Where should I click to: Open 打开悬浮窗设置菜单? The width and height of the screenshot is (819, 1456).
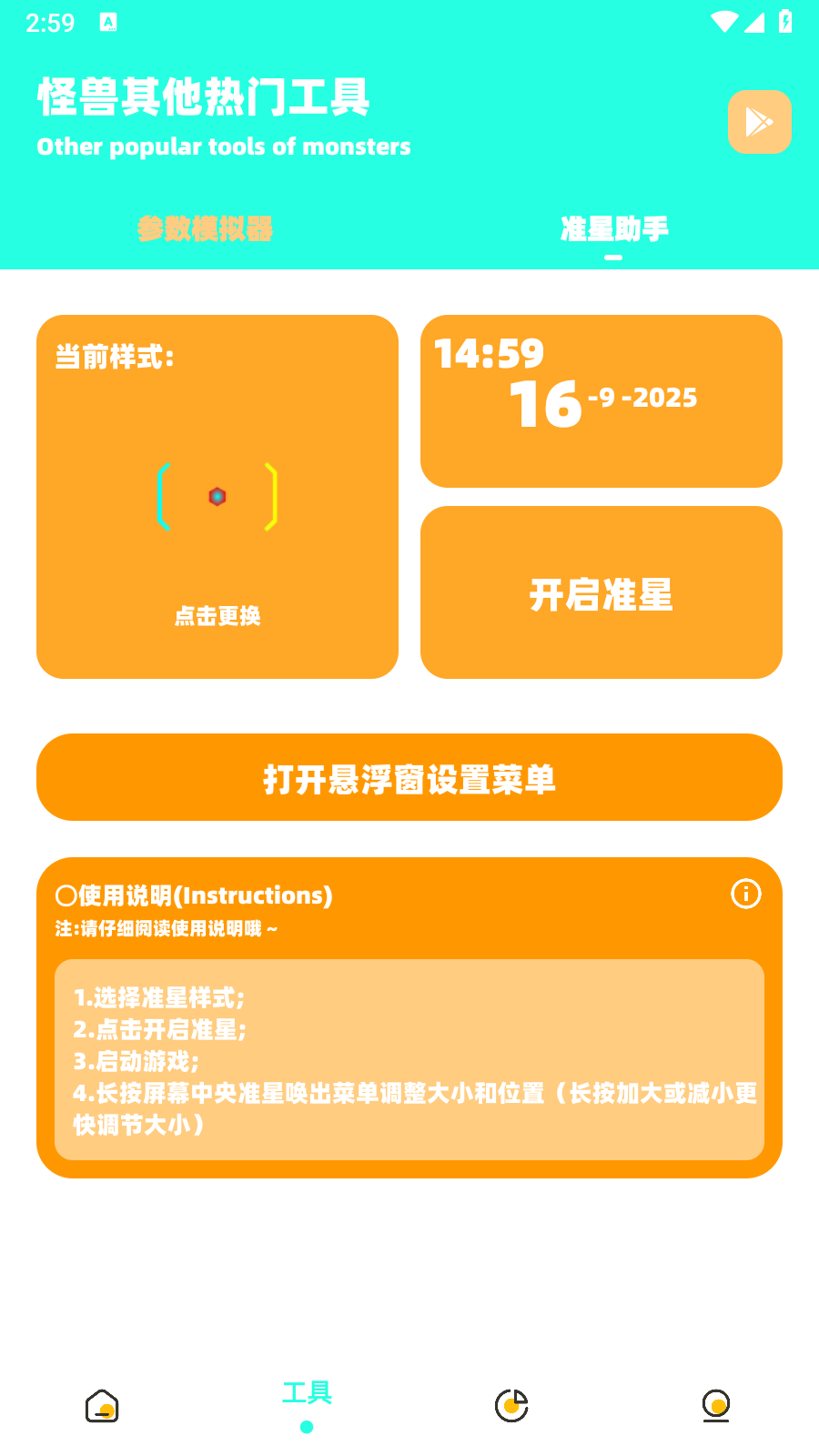pyautogui.click(x=409, y=778)
